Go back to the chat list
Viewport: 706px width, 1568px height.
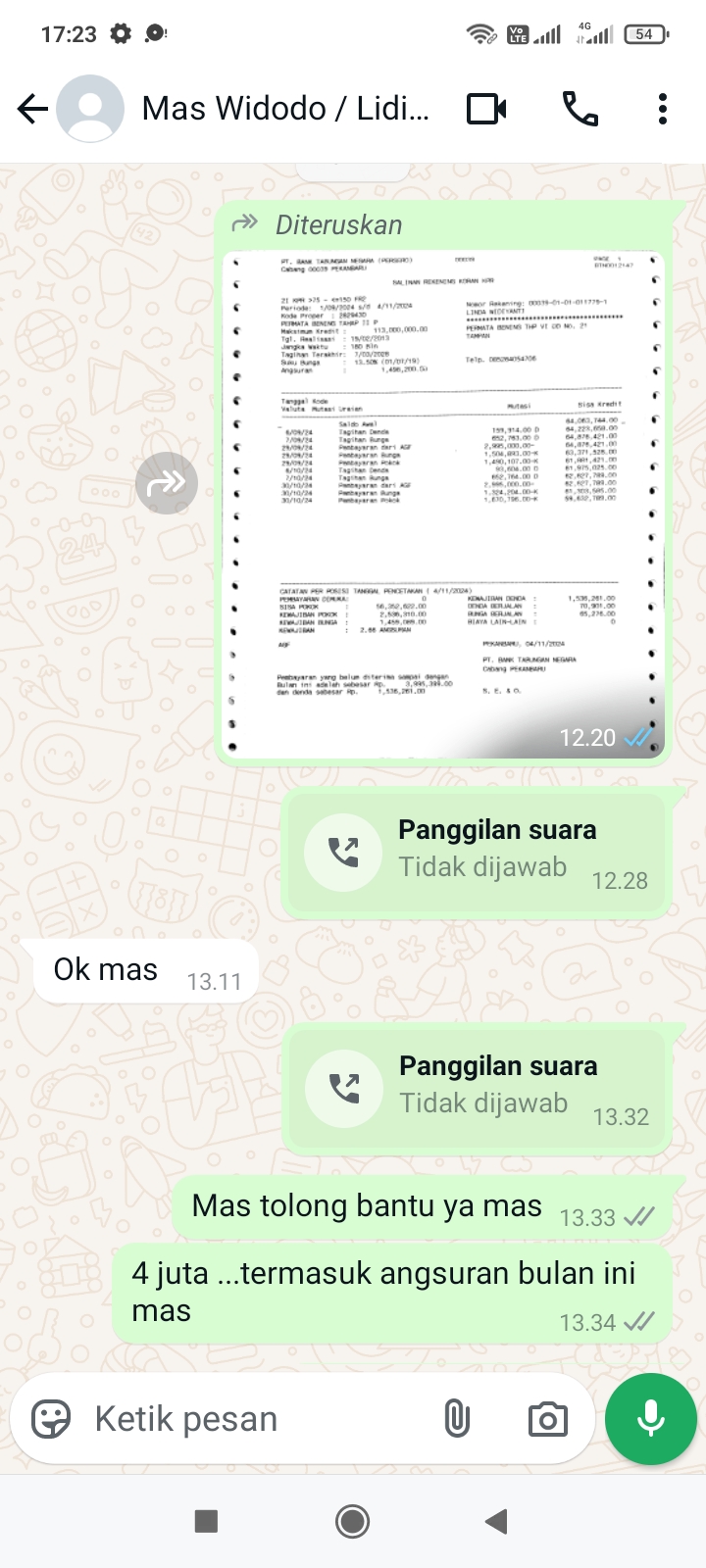32,109
